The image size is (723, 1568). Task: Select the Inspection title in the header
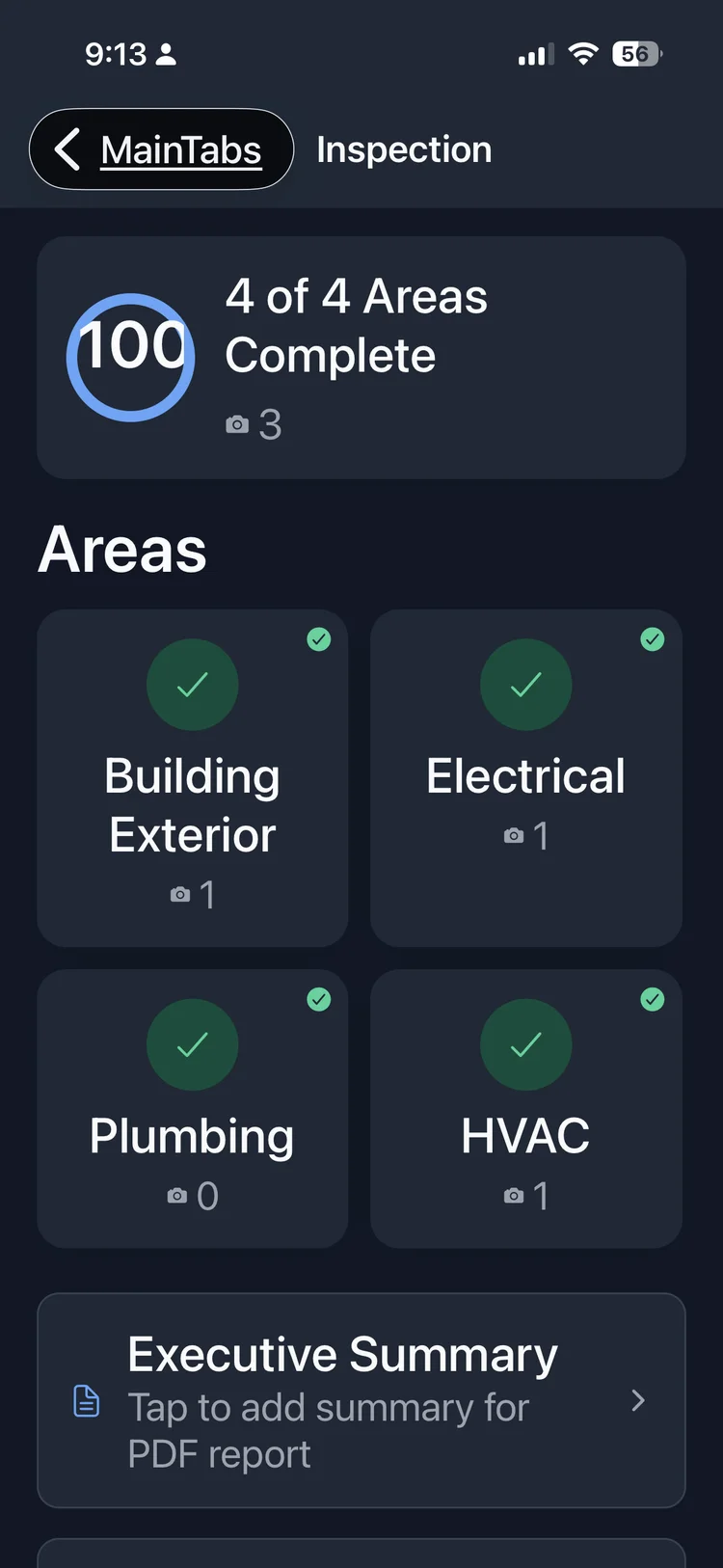(x=404, y=149)
